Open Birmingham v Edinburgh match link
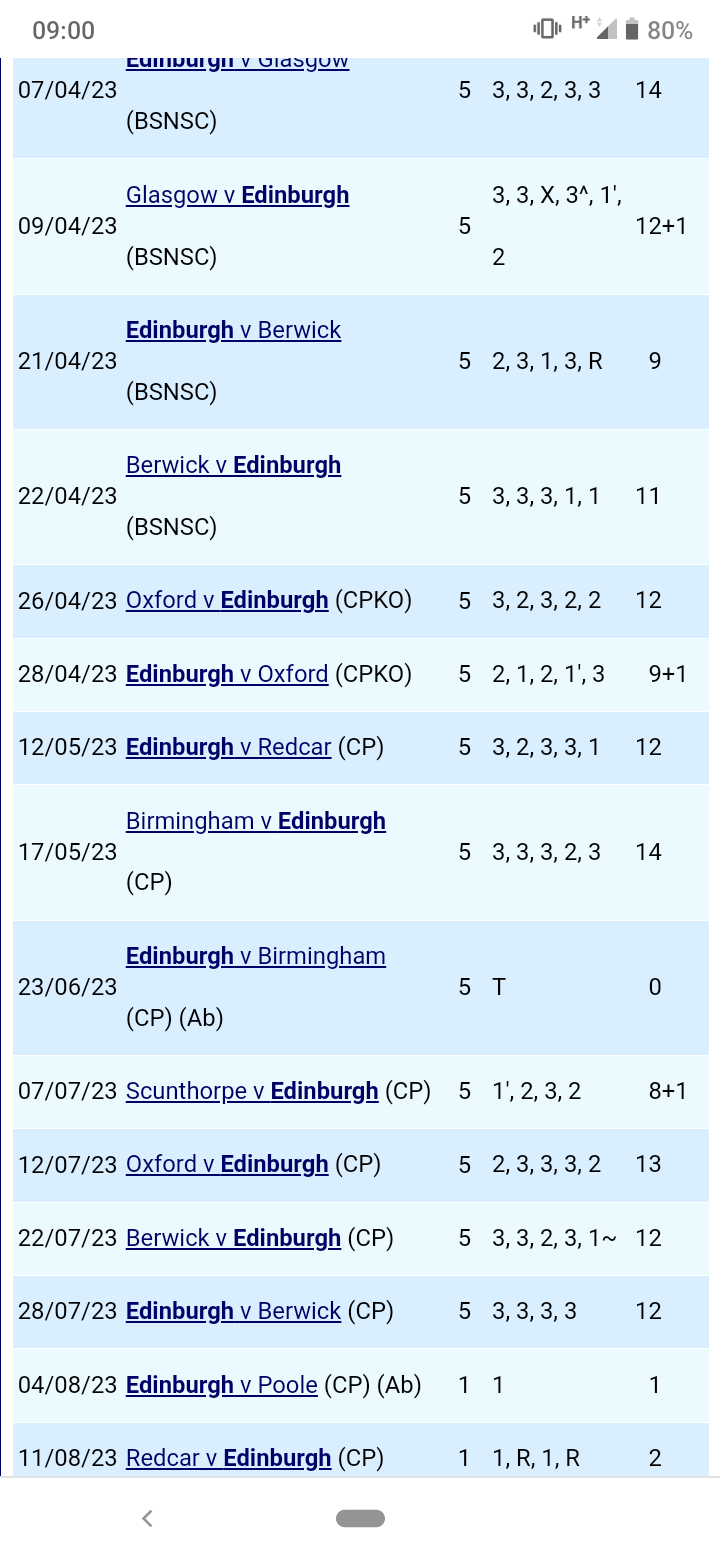The height and width of the screenshot is (1560, 720). [255, 821]
